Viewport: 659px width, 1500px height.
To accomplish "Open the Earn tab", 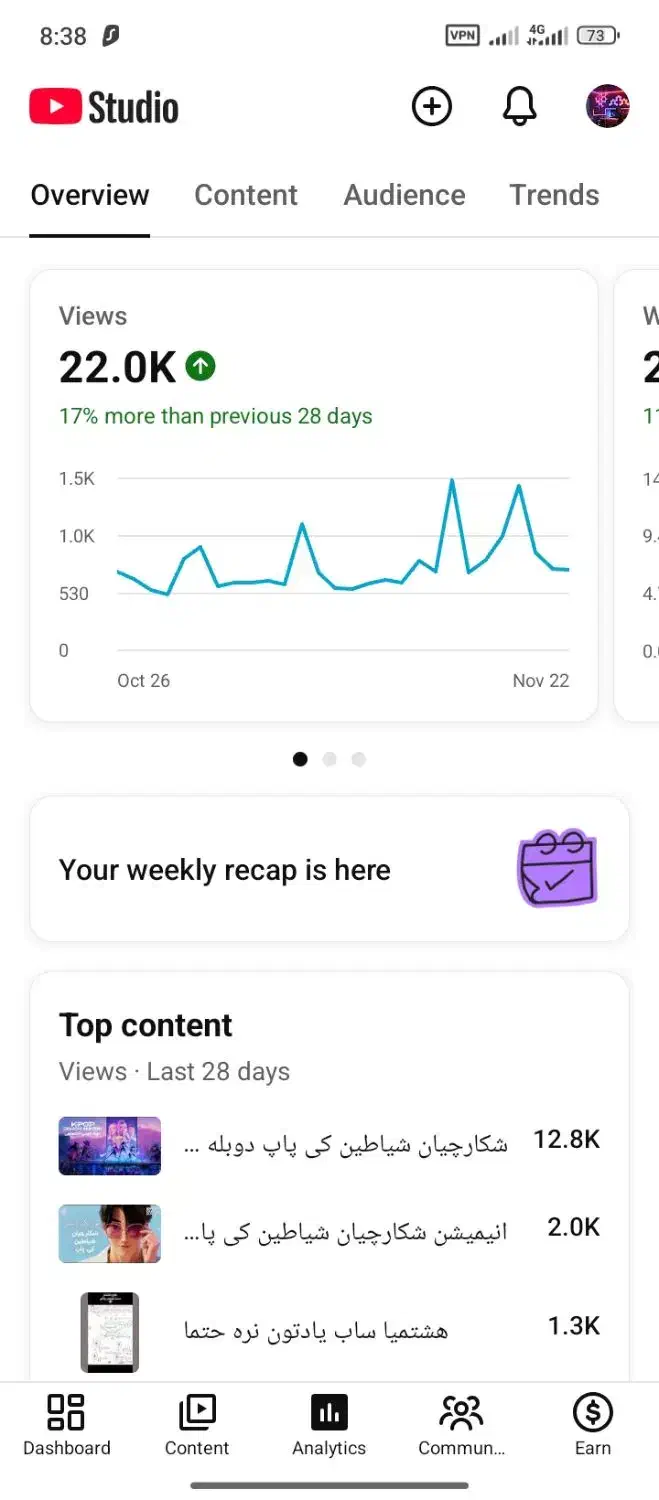I will click(x=592, y=1425).
